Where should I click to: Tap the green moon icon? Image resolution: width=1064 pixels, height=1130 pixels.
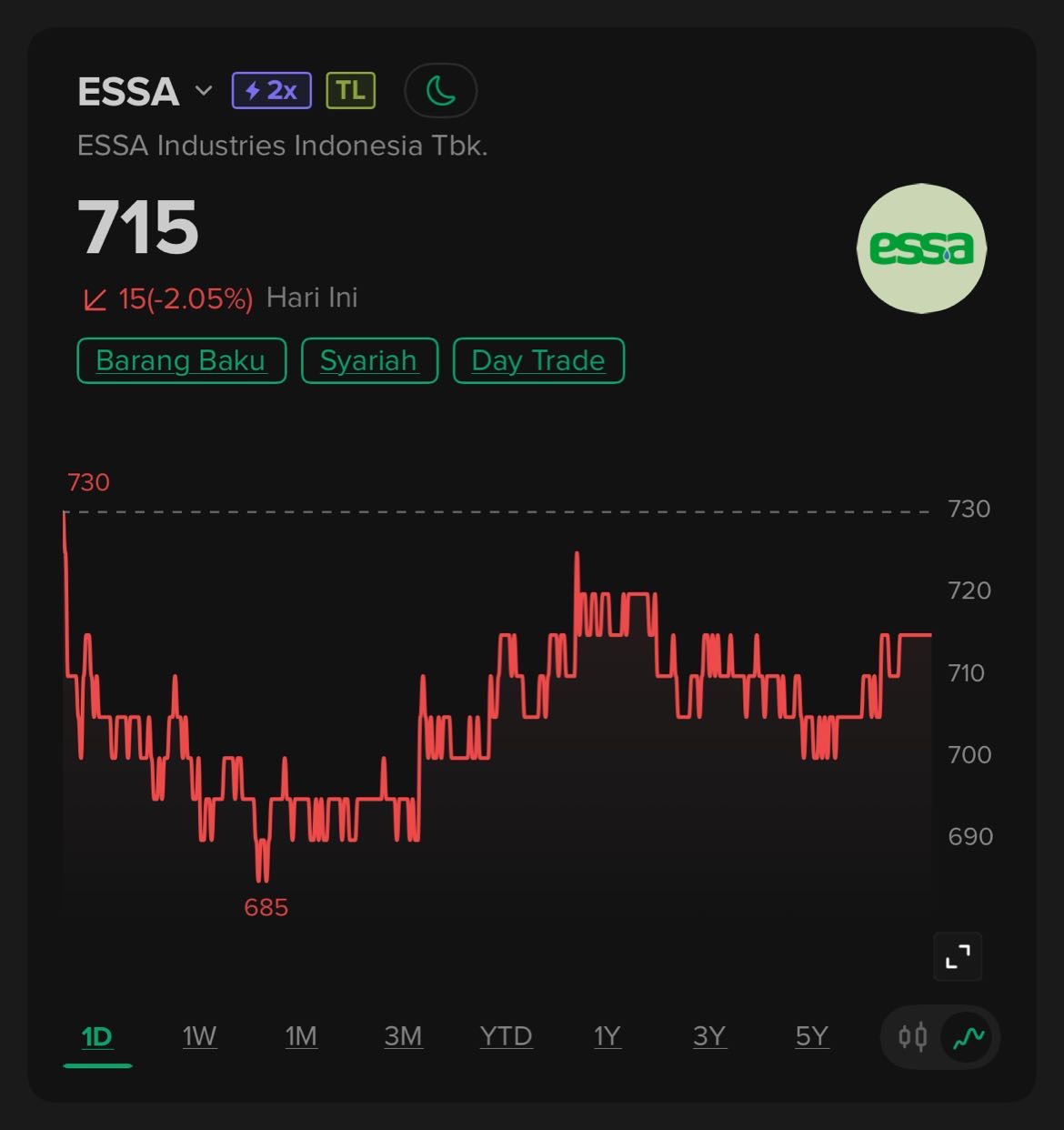point(441,91)
